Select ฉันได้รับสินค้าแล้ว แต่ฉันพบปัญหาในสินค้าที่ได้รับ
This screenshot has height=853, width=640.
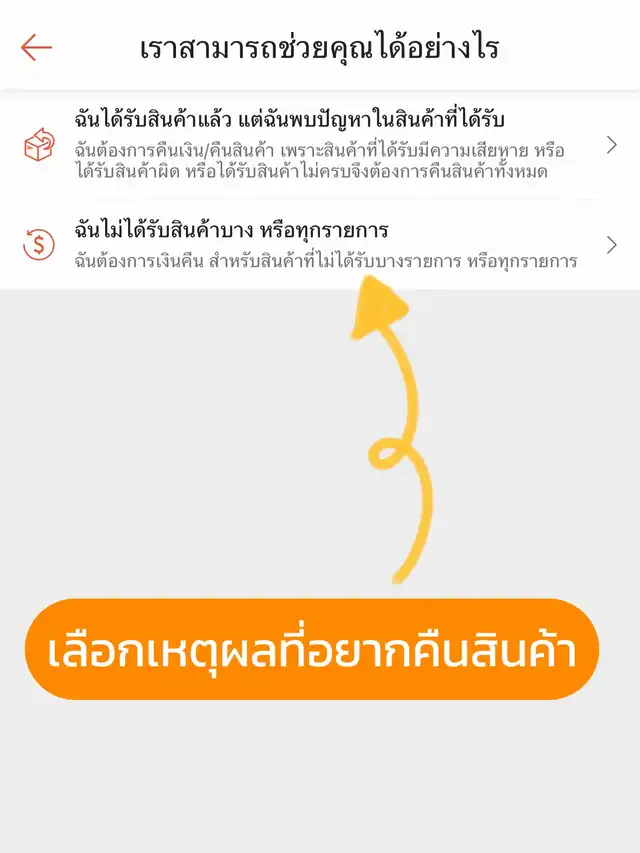coord(320,146)
